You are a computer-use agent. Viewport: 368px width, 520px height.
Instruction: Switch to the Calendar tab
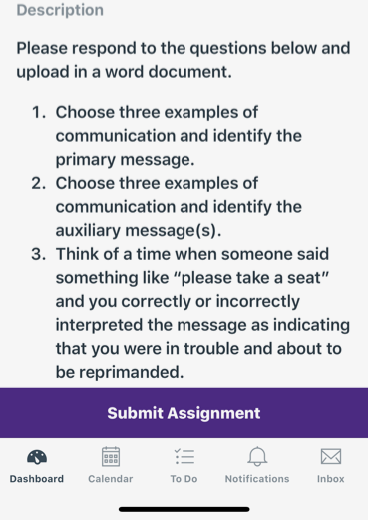click(111, 466)
